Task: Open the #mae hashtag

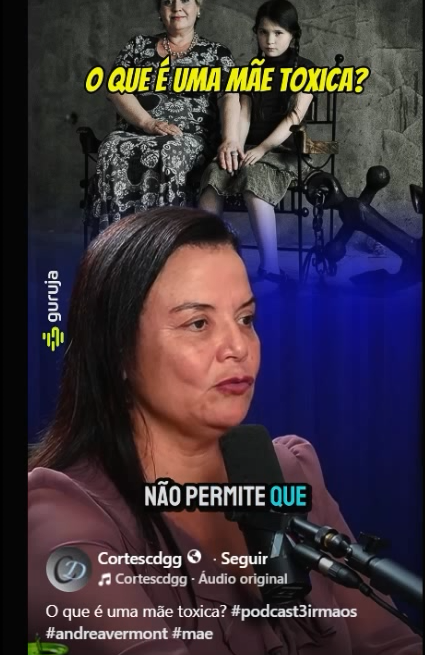Action: pos(193,633)
